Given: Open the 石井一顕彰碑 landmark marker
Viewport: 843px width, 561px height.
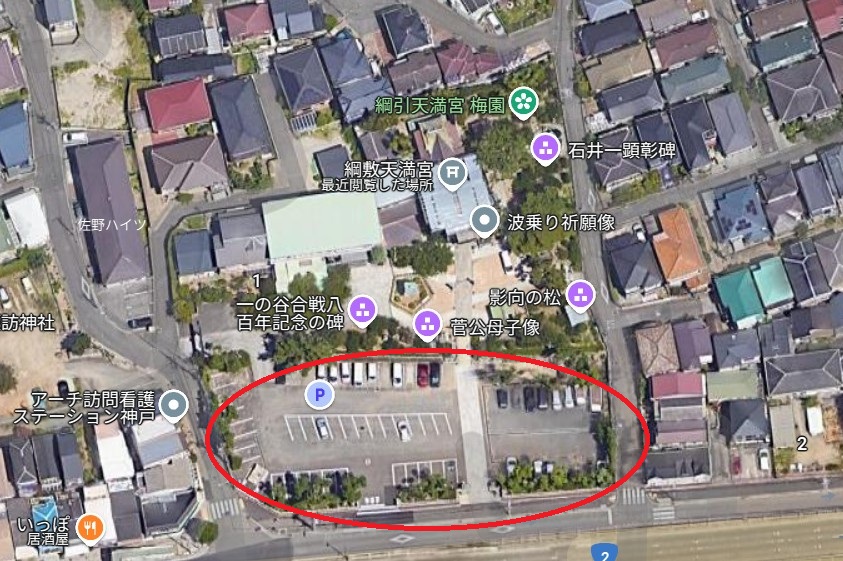Looking at the screenshot, I should pyautogui.click(x=545, y=150).
